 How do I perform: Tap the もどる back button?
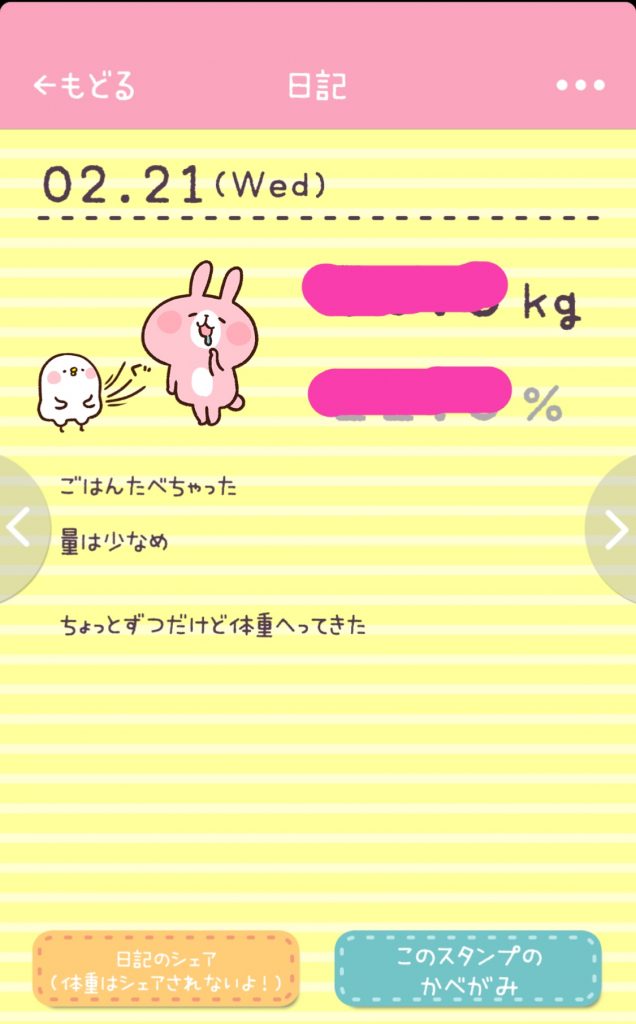[84, 86]
